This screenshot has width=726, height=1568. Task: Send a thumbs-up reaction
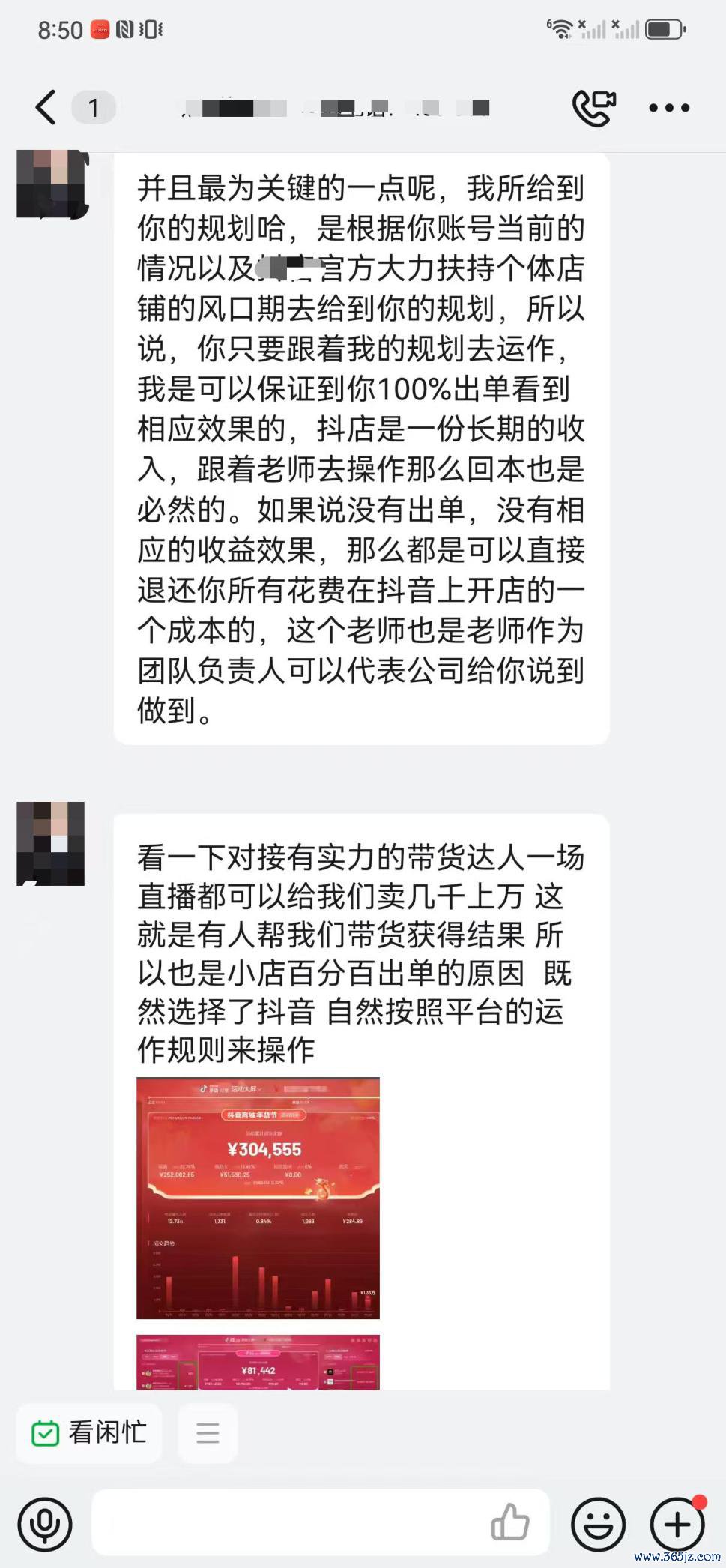pos(509,1522)
